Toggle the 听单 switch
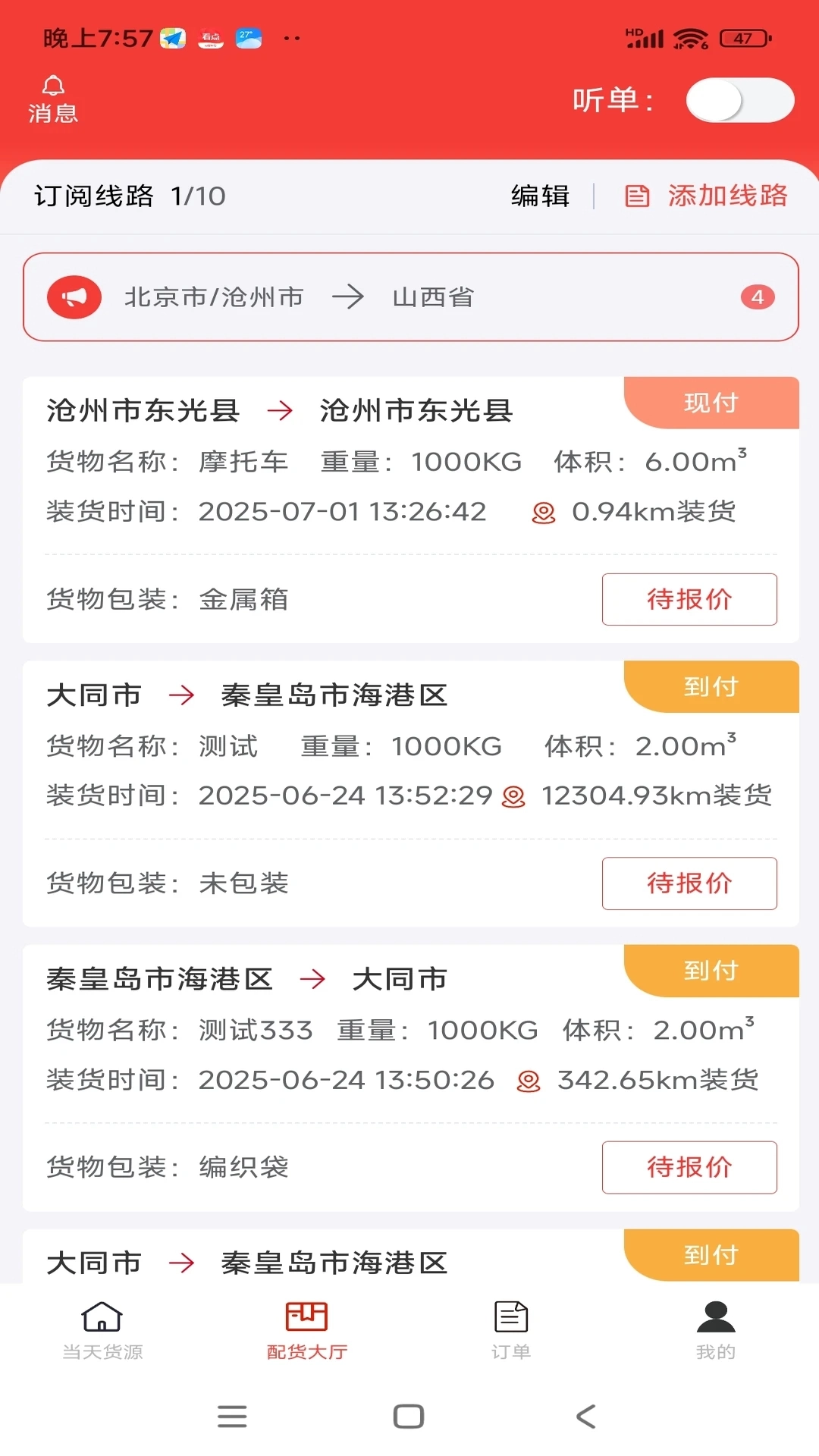Screen dimensions: 819x1456 [x=739, y=100]
